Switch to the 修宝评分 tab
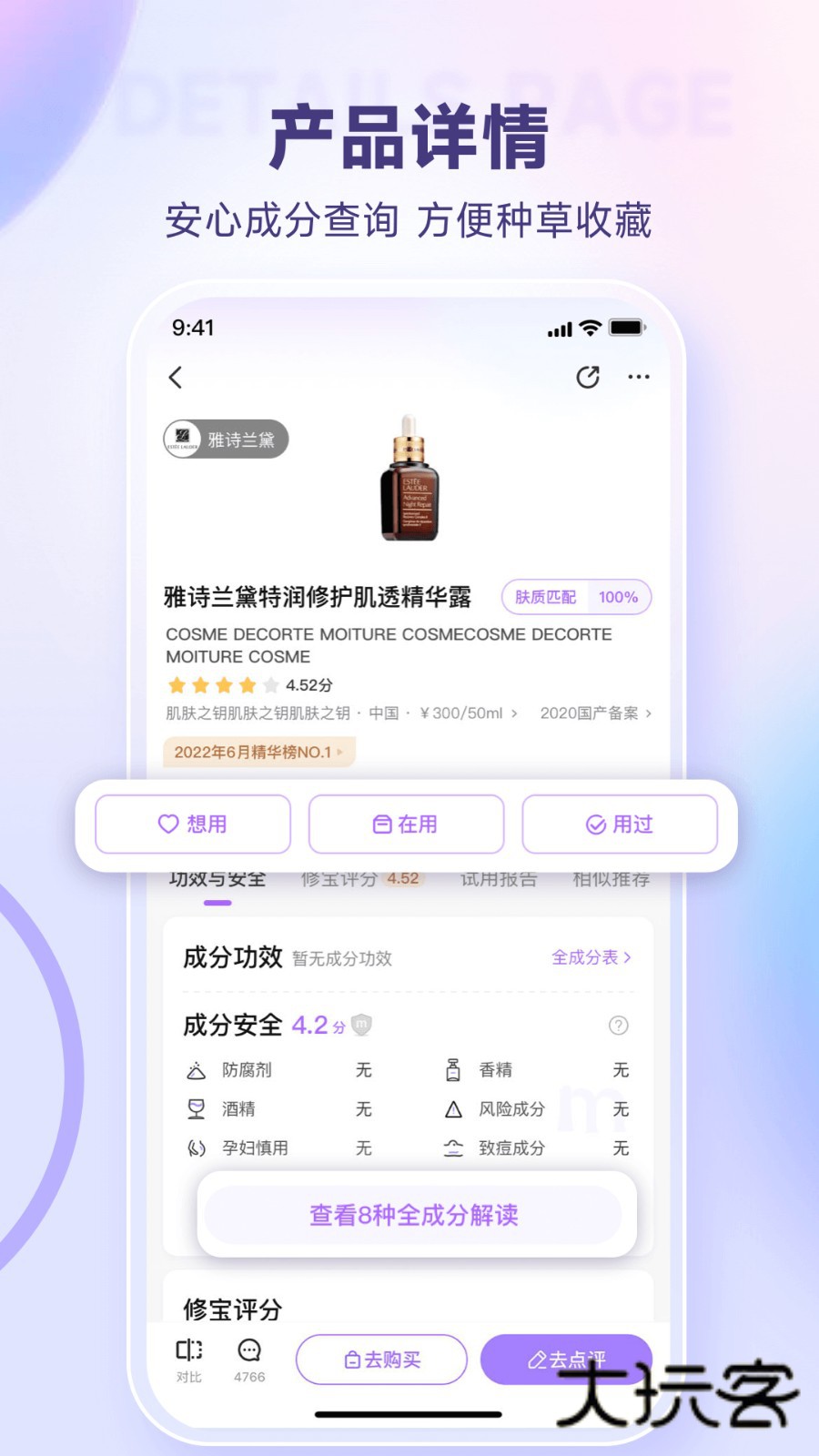 pos(341,878)
